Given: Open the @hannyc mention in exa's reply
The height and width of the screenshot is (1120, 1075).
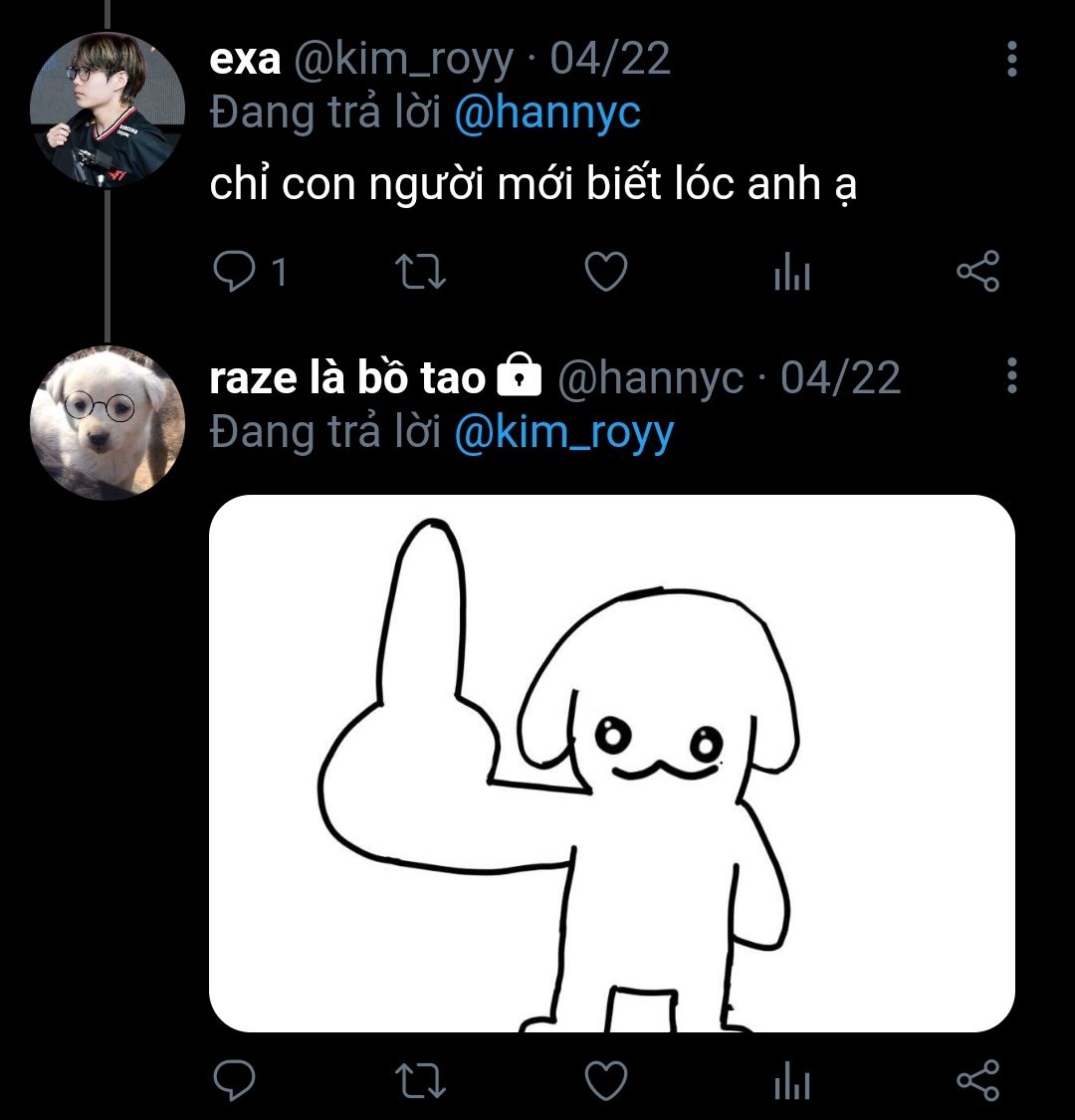Looking at the screenshot, I should tap(547, 112).
